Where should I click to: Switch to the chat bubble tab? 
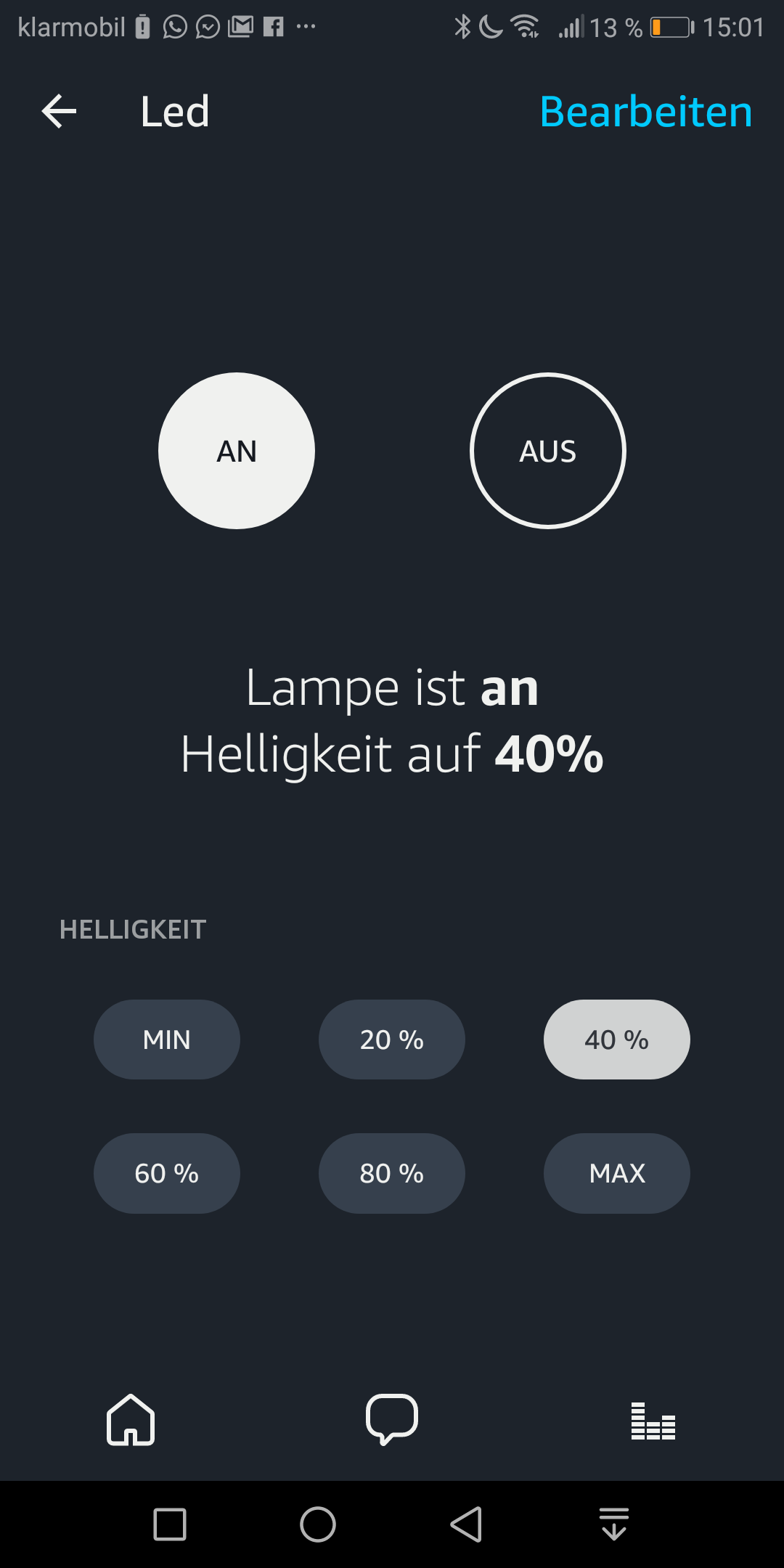click(392, 1420)
